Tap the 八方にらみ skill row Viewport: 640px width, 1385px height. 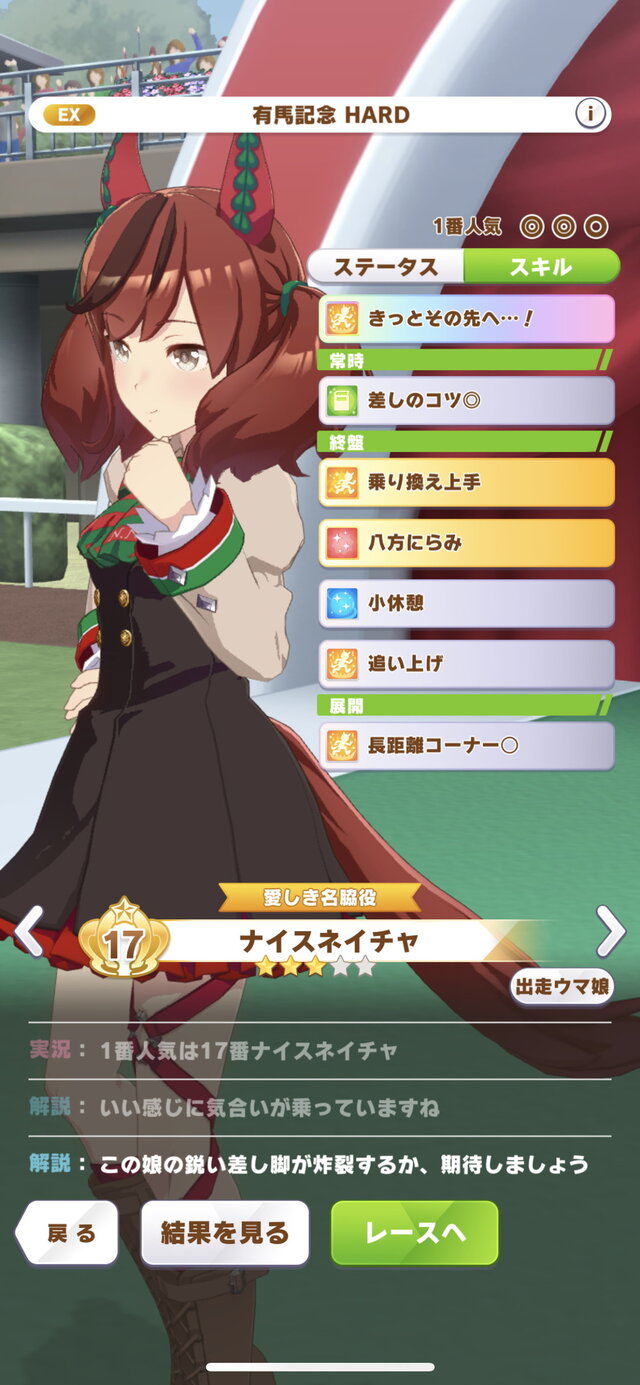[x=466, y=544]
